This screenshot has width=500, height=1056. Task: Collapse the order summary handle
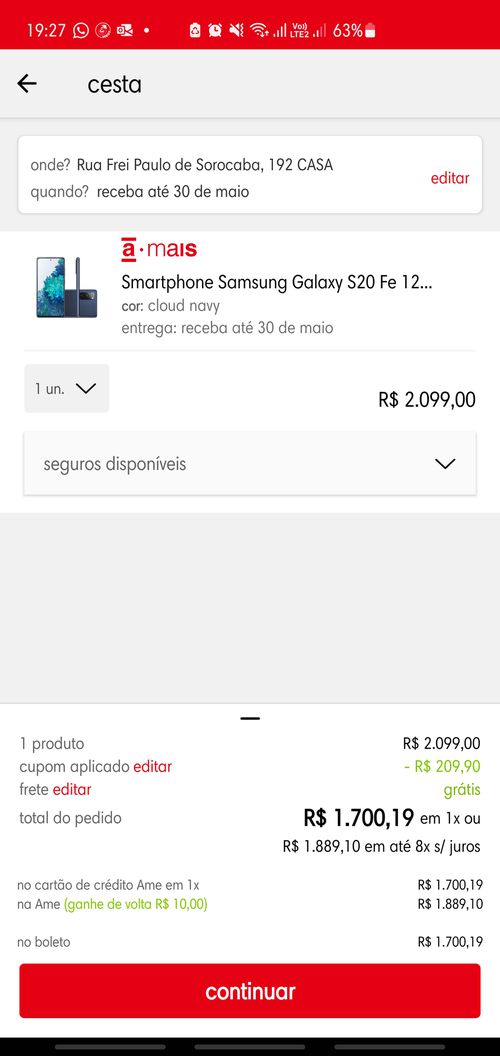(250, 719)
